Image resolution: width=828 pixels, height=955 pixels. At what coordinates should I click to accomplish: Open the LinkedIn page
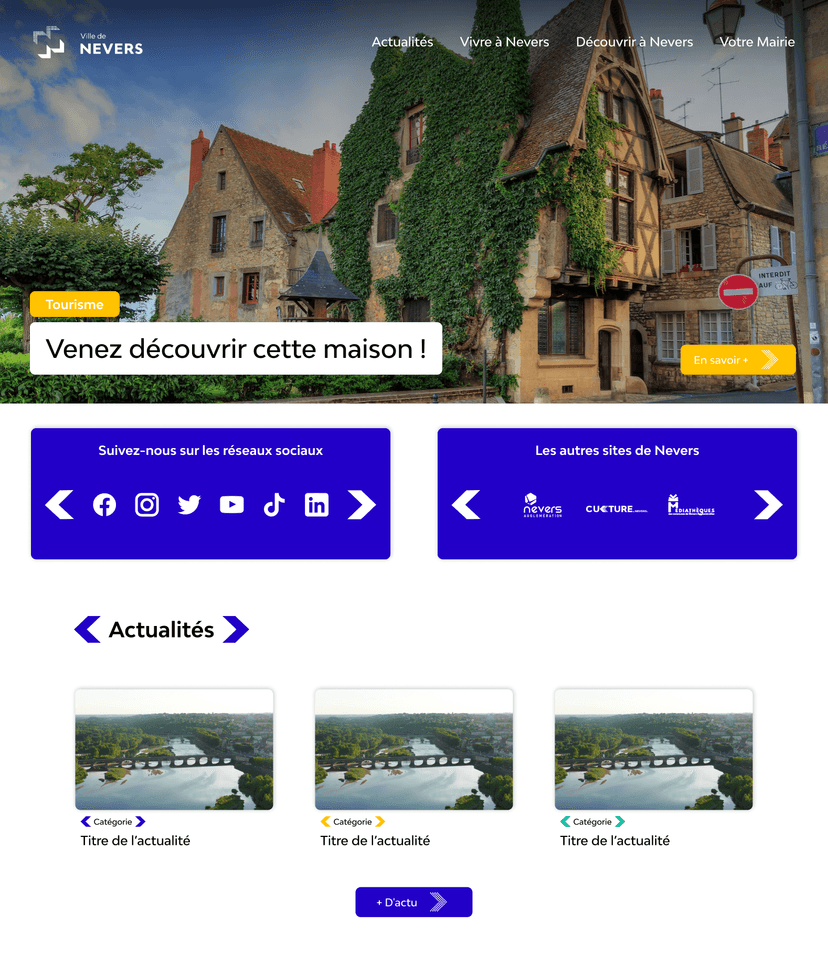pyautogui.click(x=316, y=505)
